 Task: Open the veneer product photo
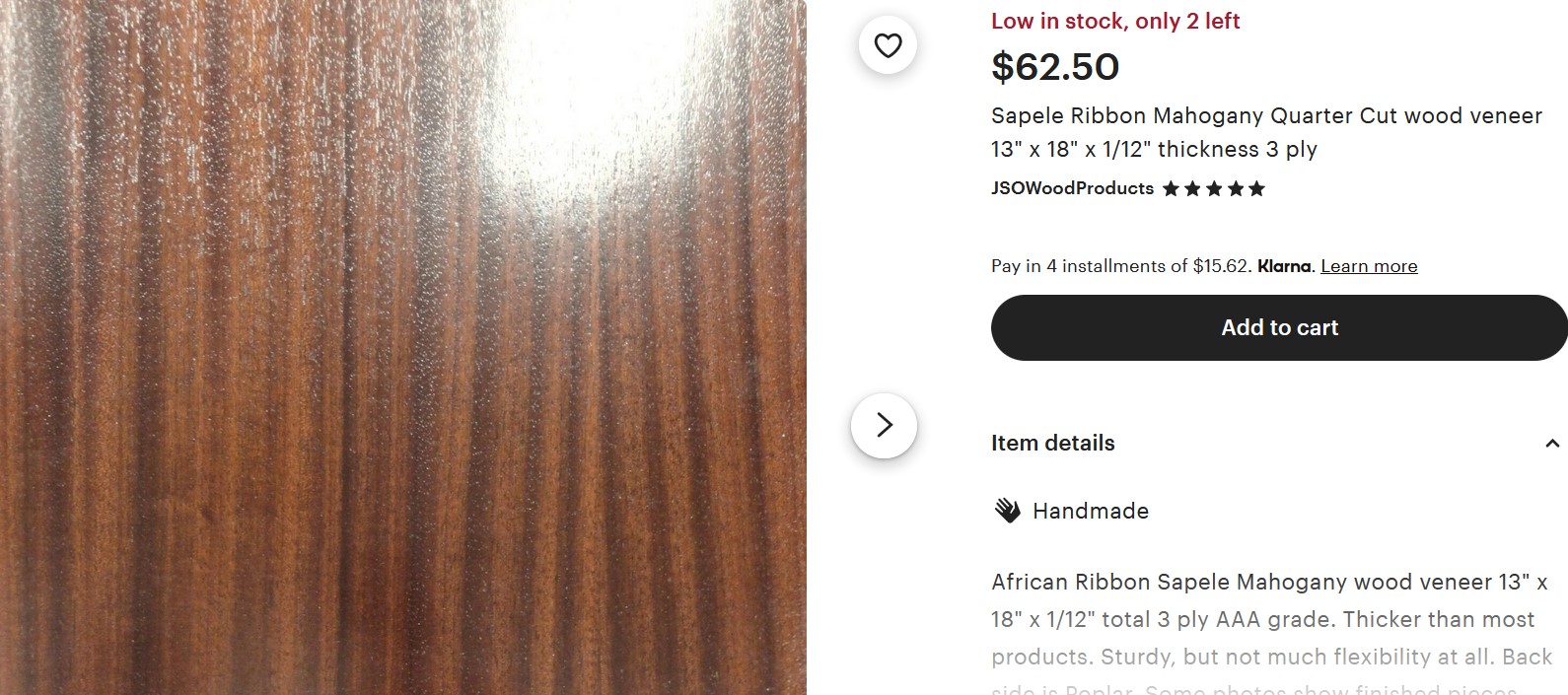pyautogui.click(x=402, y=347)
